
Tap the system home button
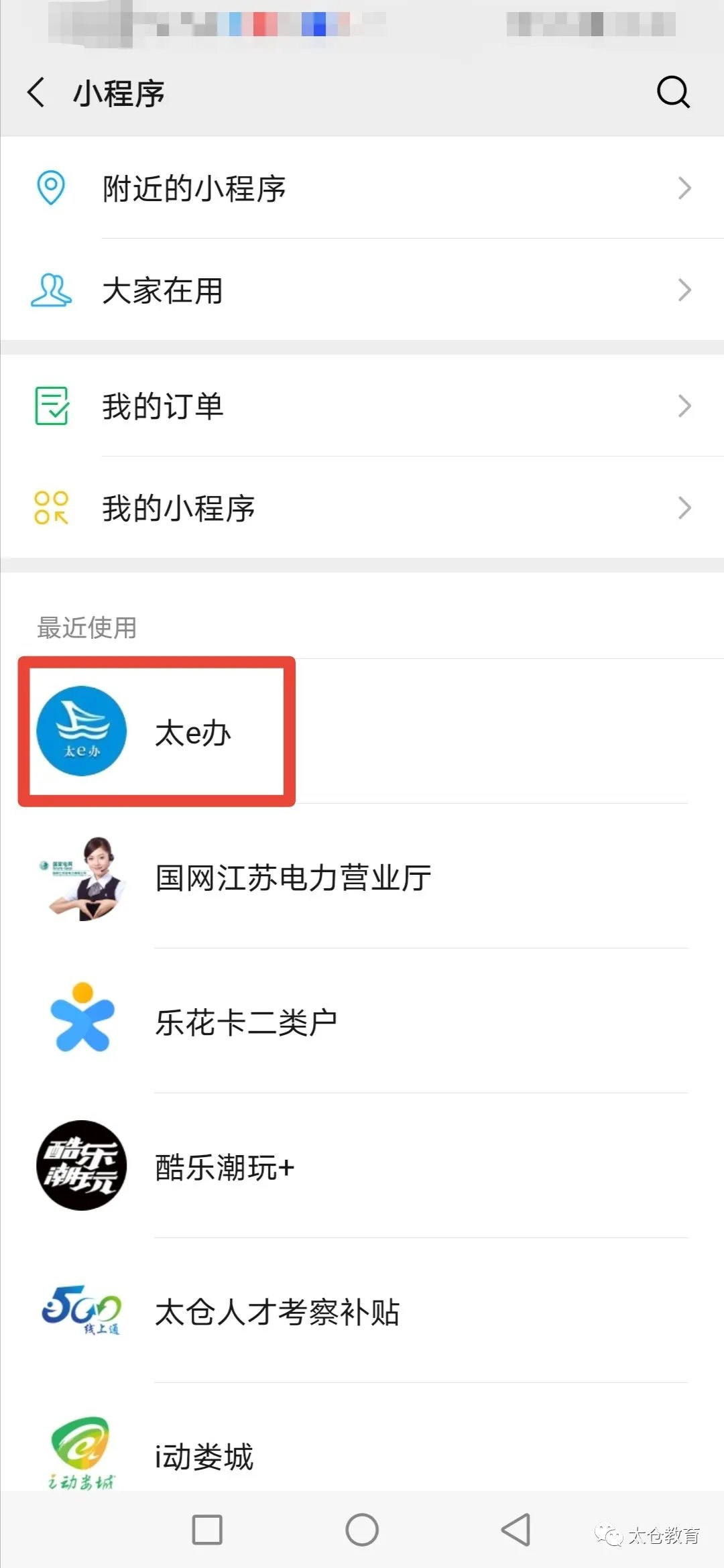[362, 1530]
